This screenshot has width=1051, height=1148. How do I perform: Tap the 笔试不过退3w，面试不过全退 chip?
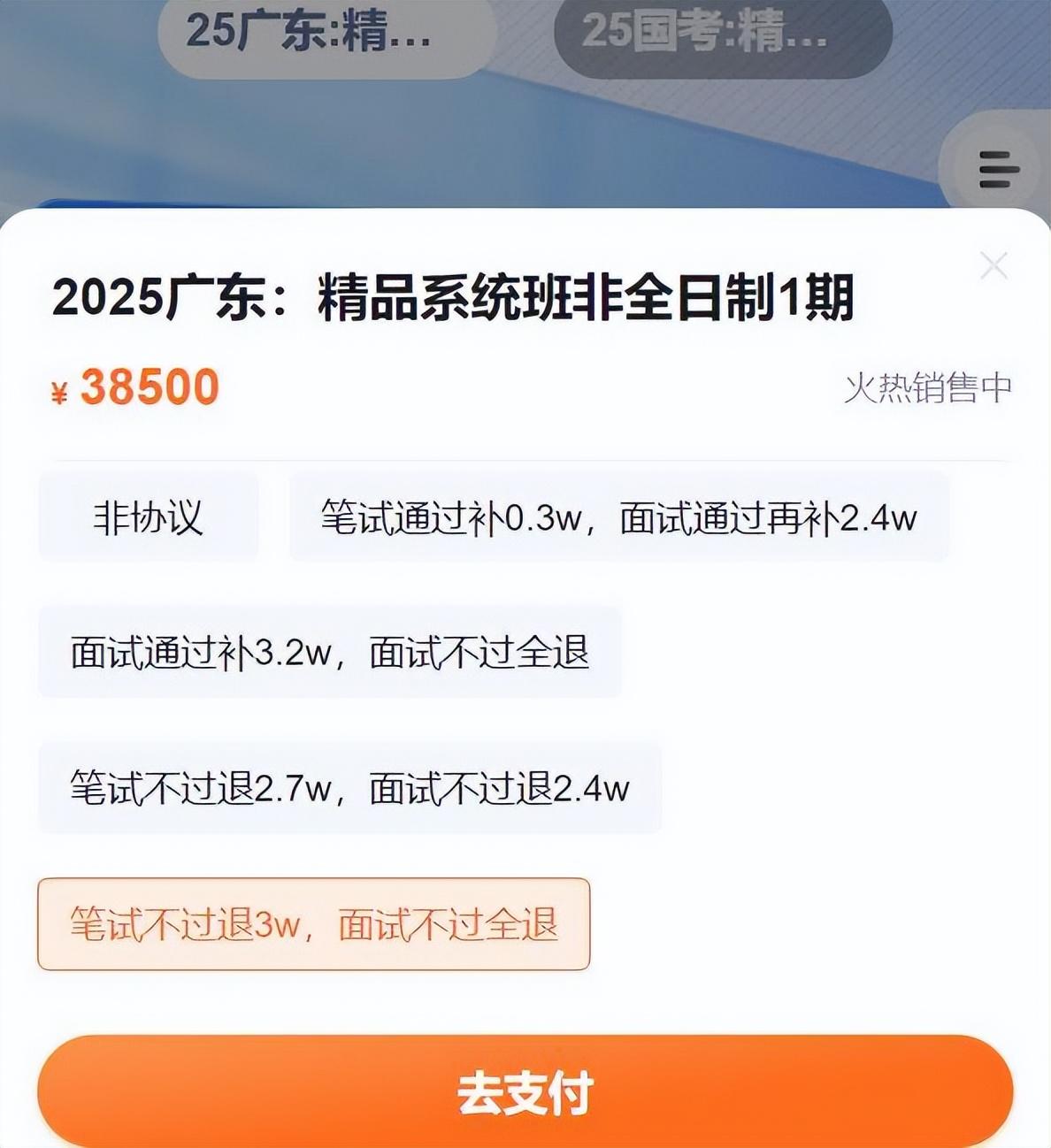pos(313,924)
